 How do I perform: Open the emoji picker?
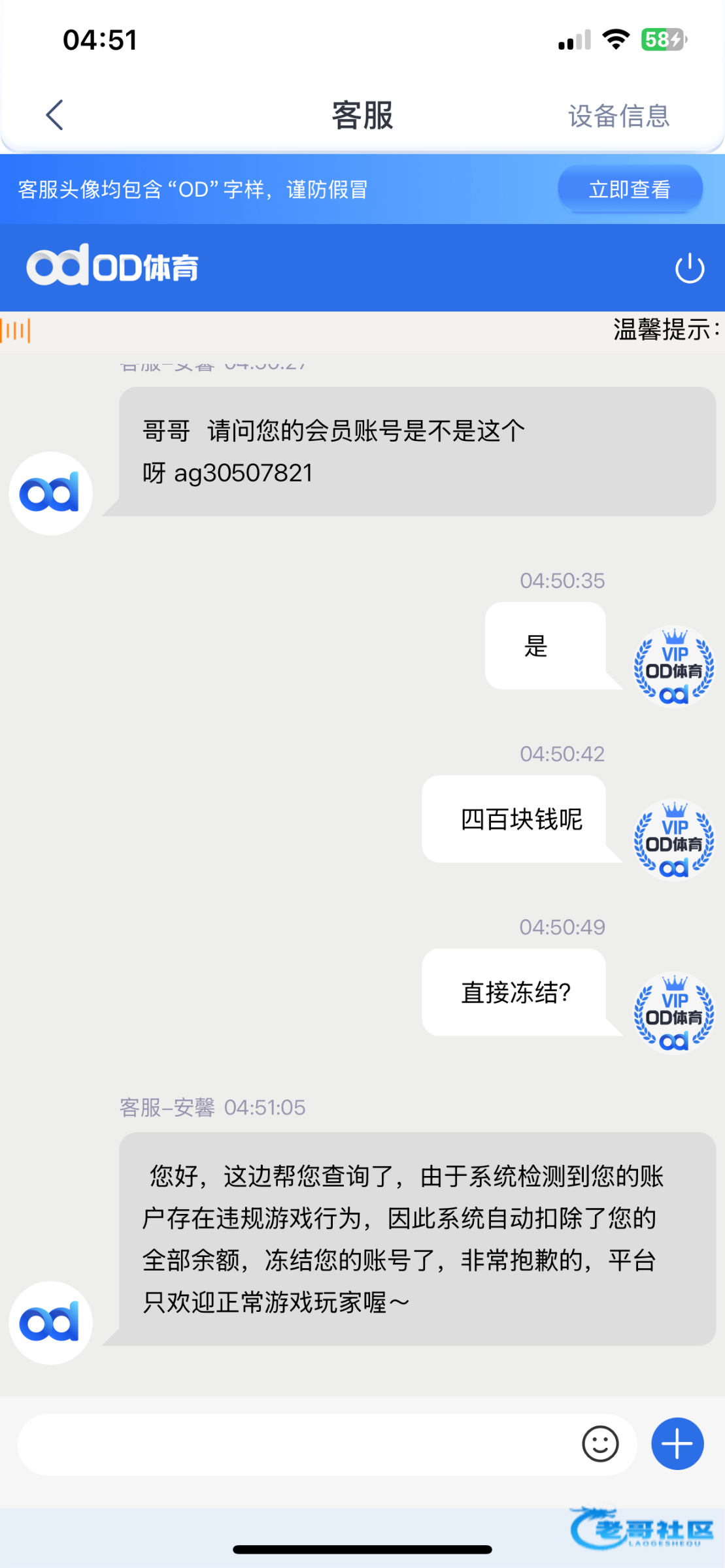[x=600, y=1444]
